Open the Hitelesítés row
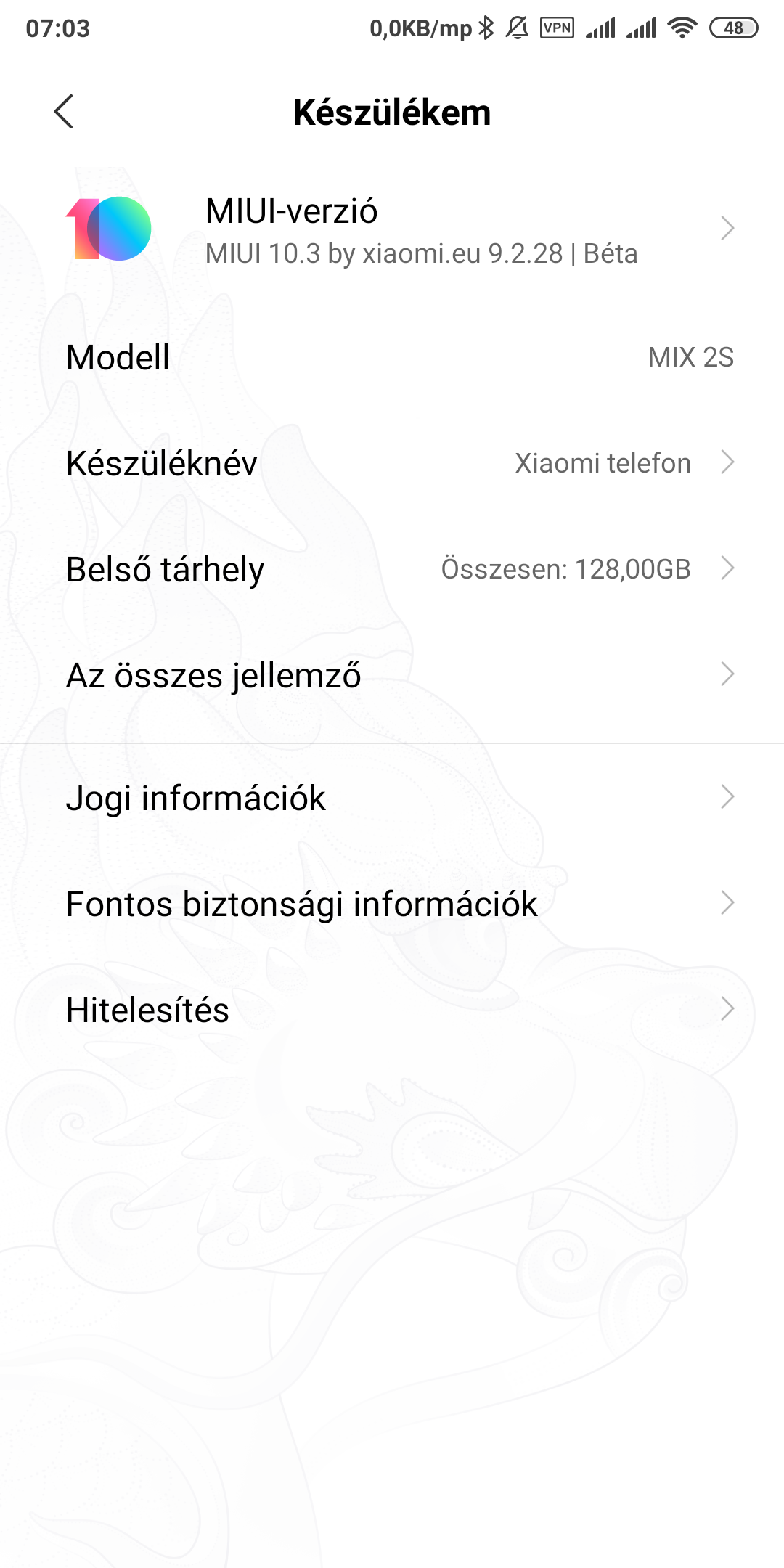 pyautogui.click(x=392, y=1009)
